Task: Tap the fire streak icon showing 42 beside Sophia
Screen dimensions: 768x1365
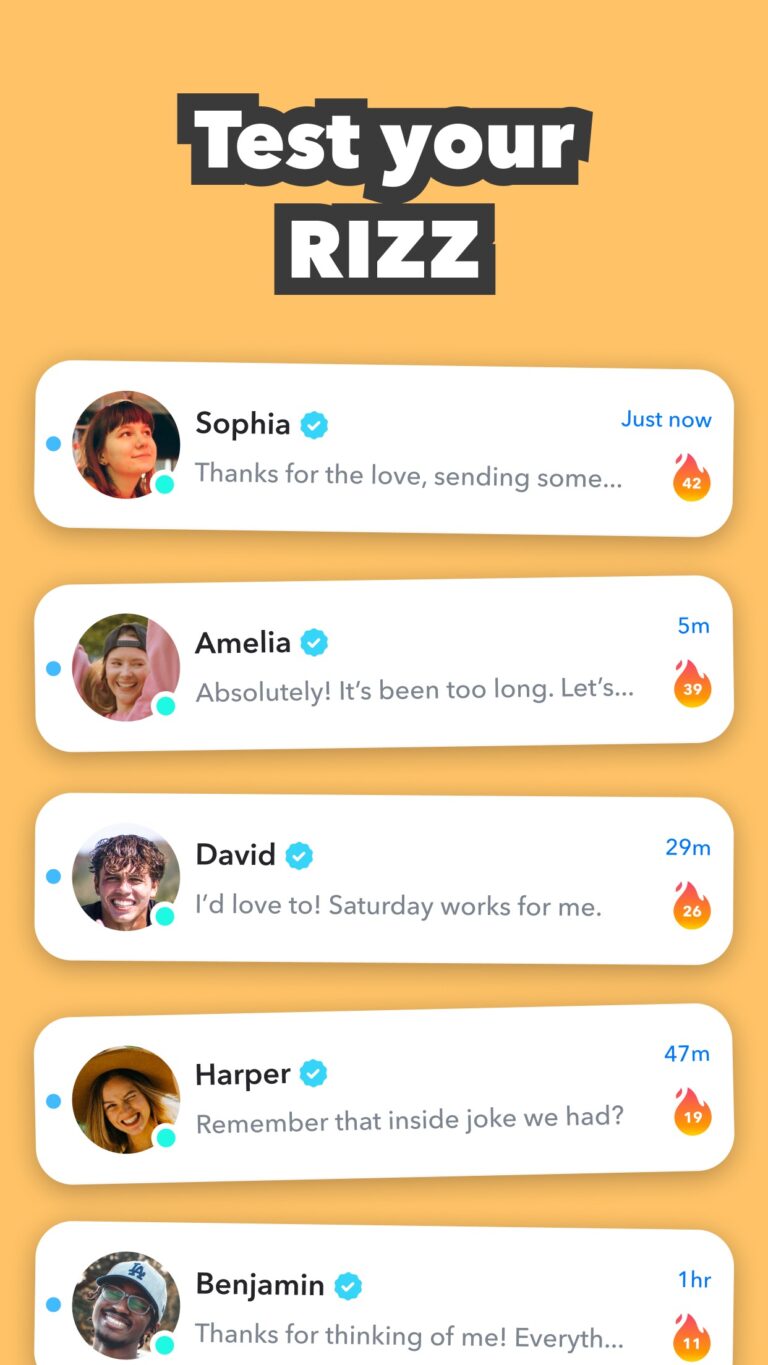Action: point(691,477)
